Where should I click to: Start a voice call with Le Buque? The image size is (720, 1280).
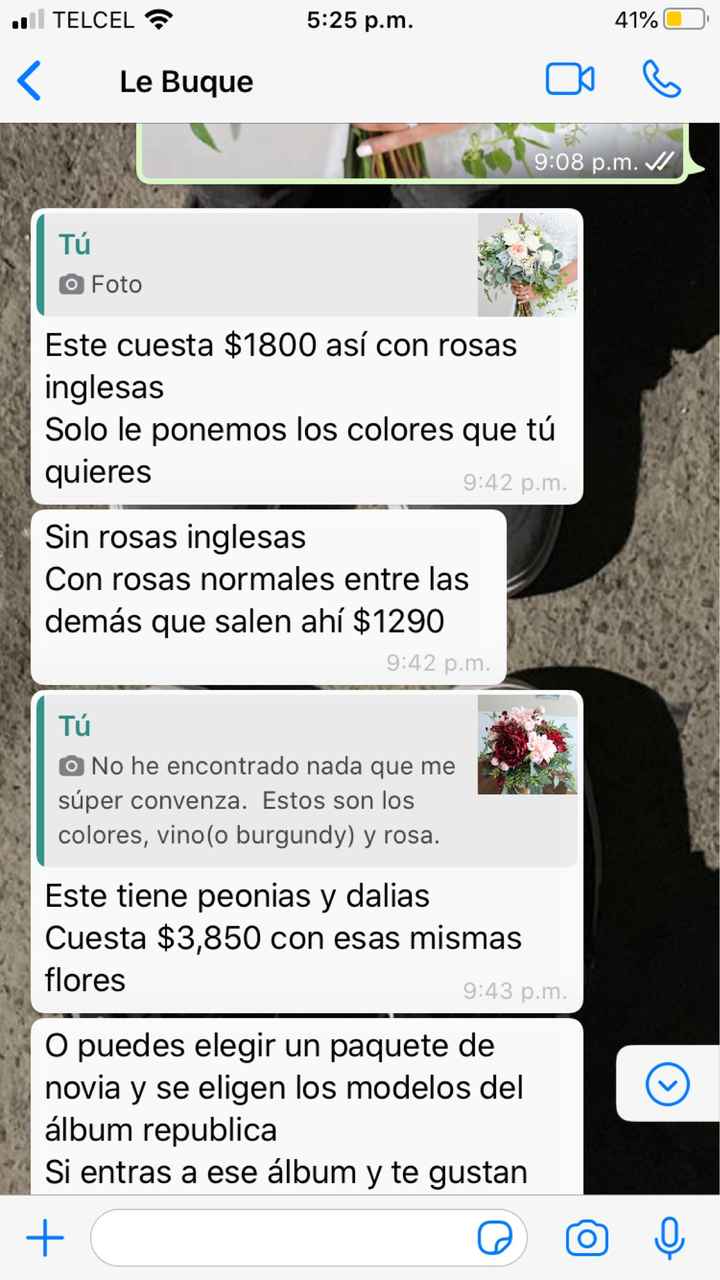tap(663, 81)
